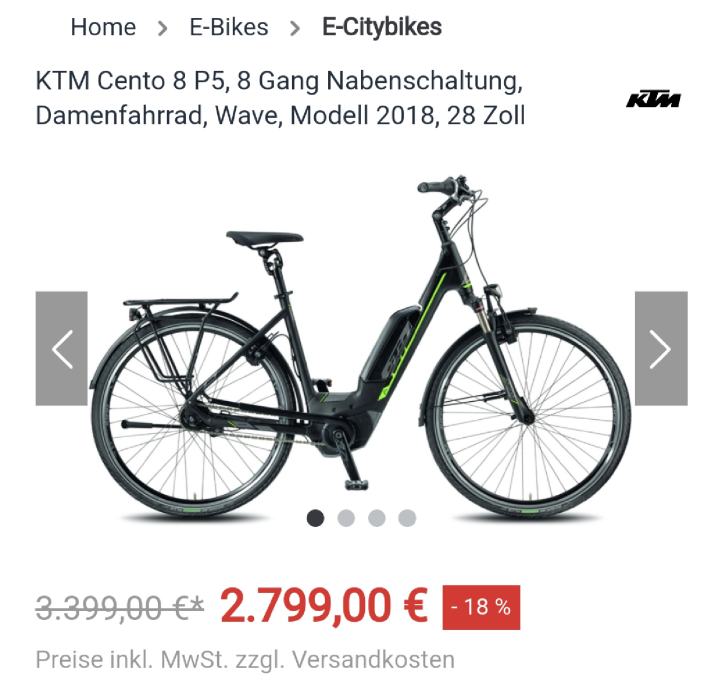Jump to the third image dot
The height and width of the screenshot is (690, 722).
click(376, 517)
